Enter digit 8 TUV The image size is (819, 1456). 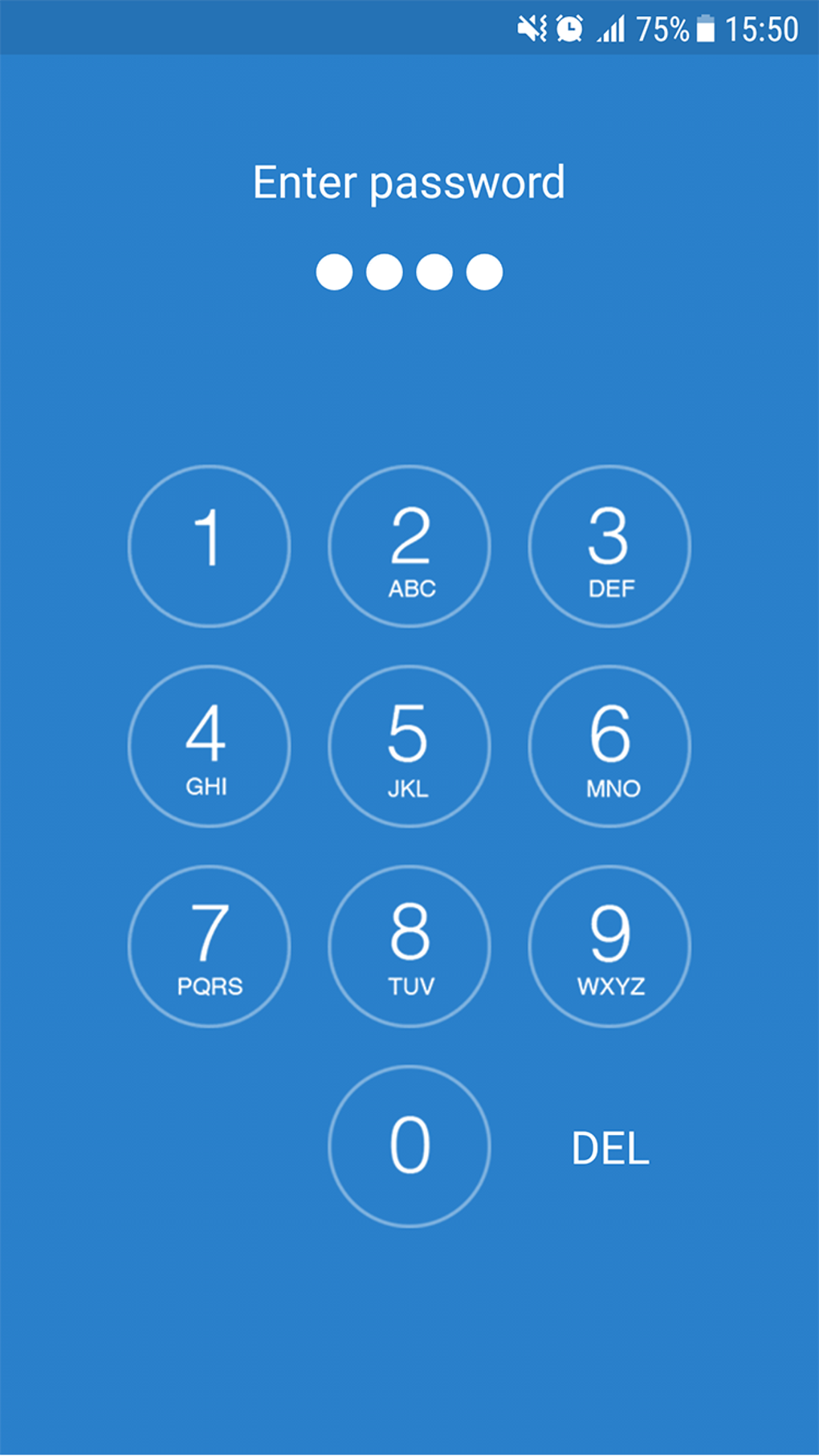(409, 946)
